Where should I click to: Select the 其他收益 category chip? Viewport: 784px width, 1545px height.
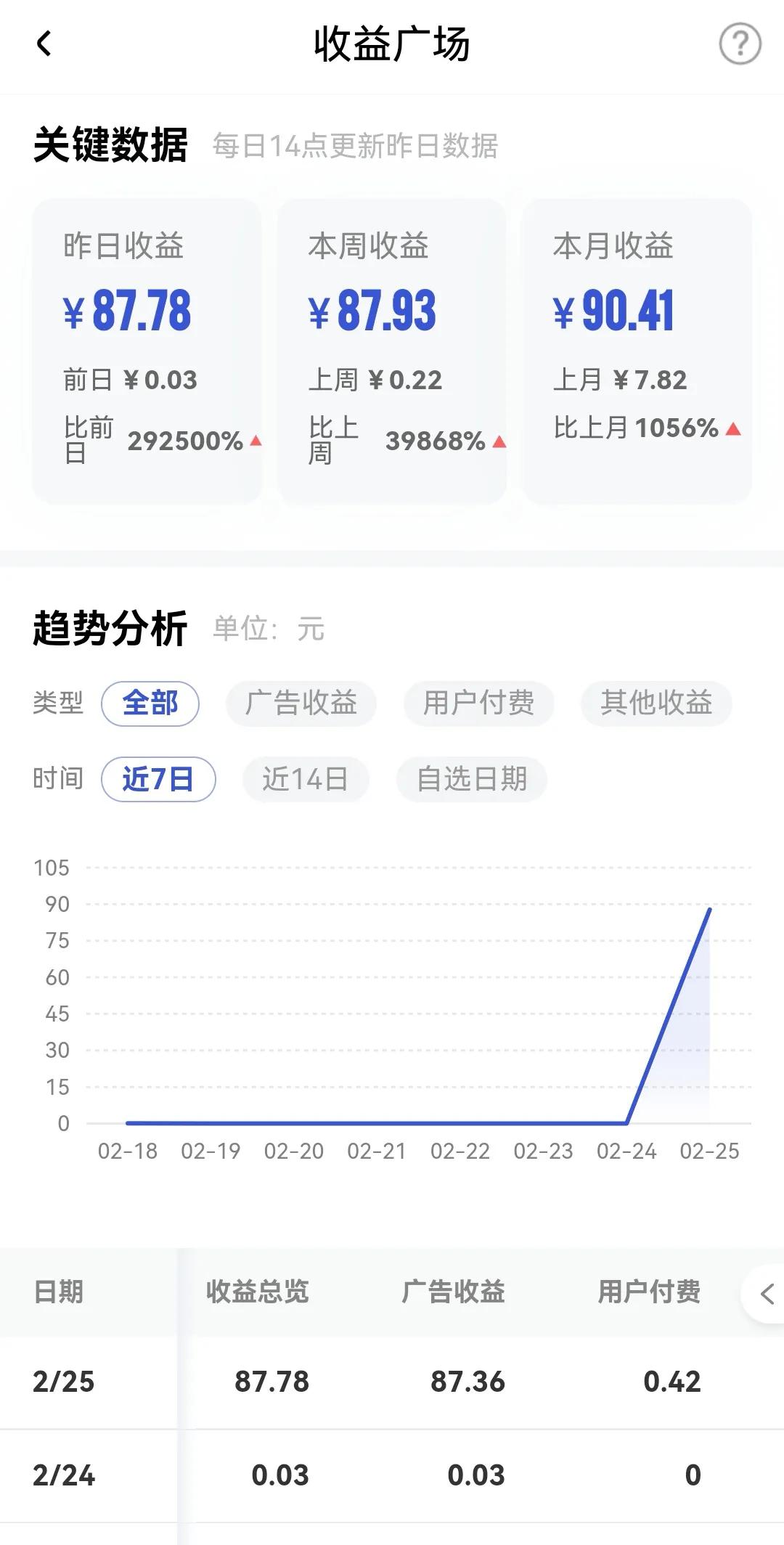[x=656, y=703]
